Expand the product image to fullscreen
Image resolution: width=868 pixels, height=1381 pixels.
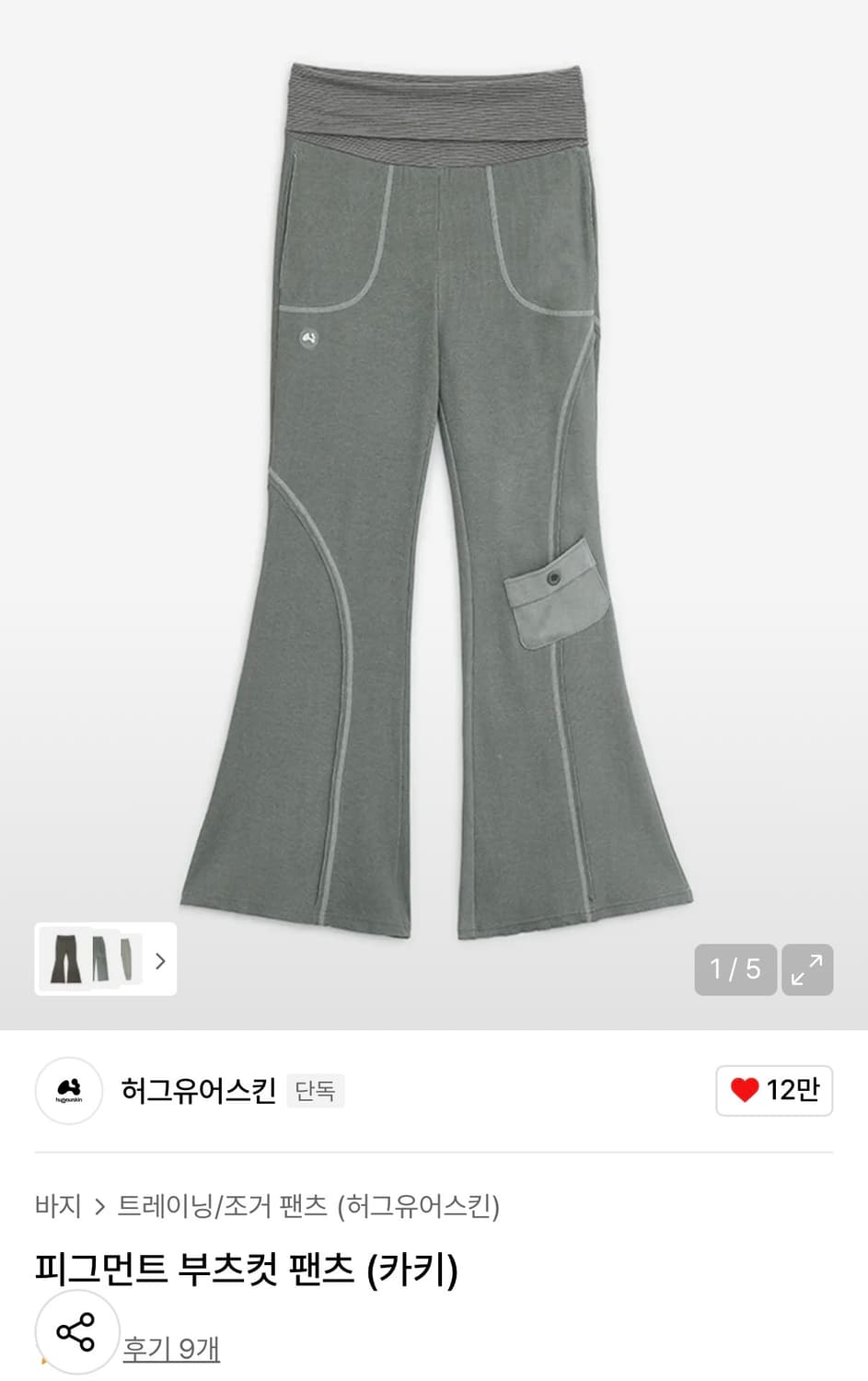click(808, 969)
